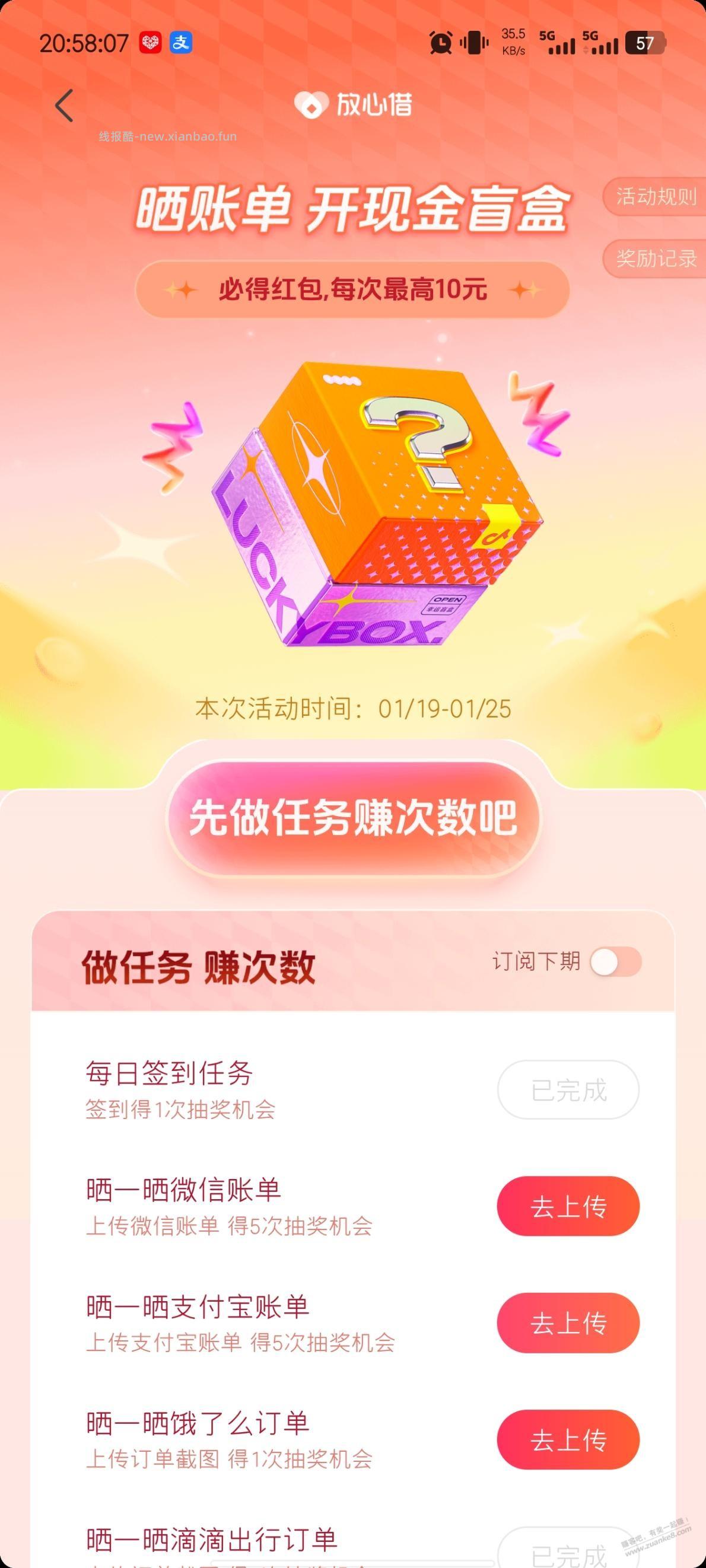Tap the 5G signal indicator
Image resolution: width=706 pixels, height=1568 pixels.
[x=555, y=42]
